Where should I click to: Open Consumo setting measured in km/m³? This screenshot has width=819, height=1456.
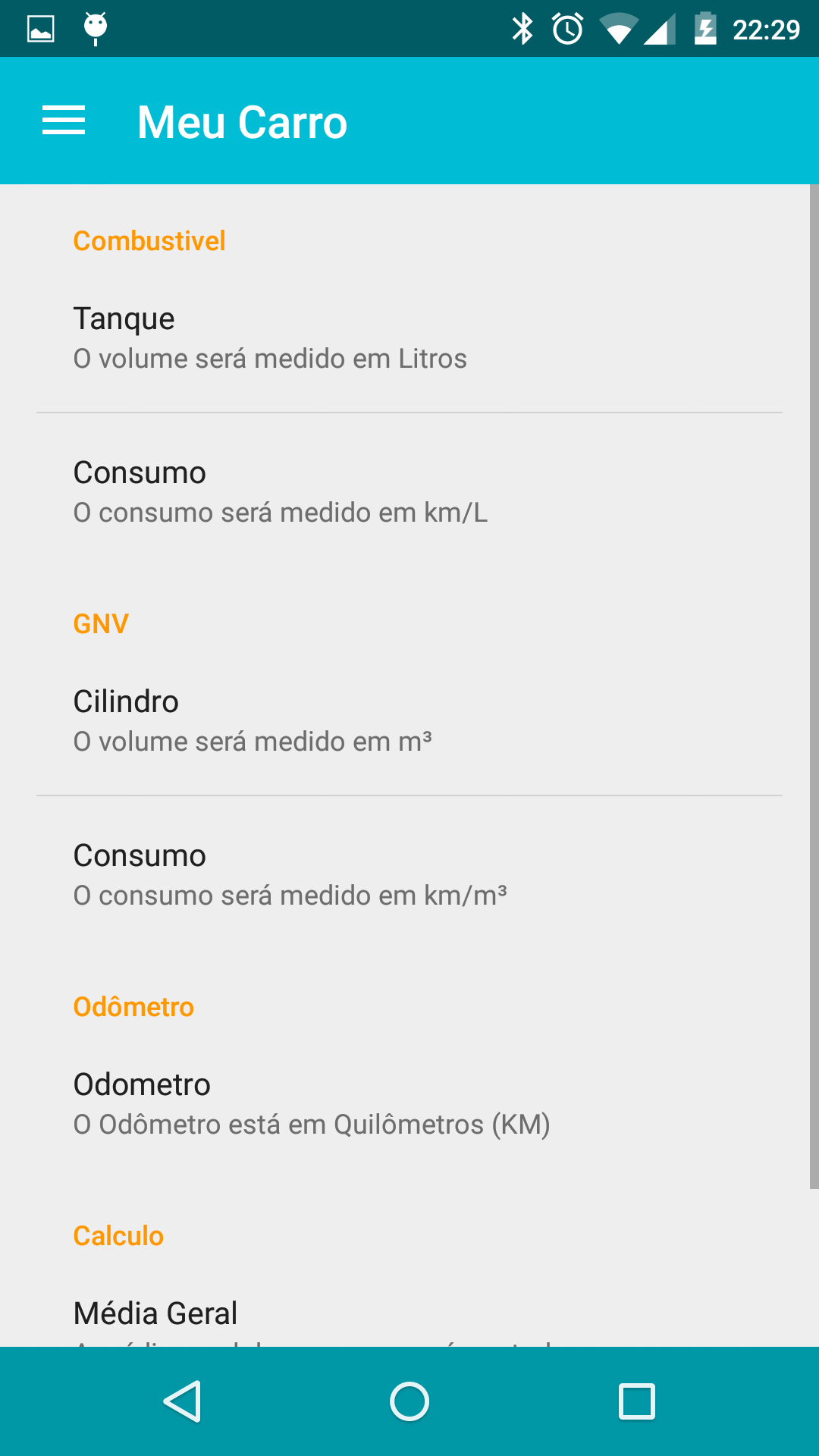tap(409, 875)
